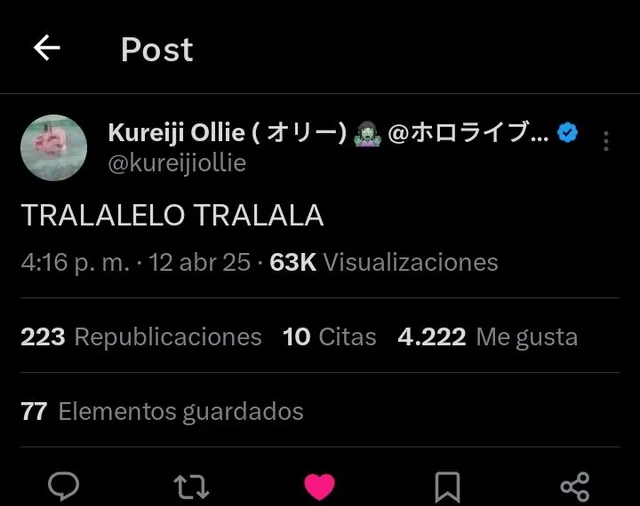Open the post's three-dot overflow menu
The image size is (640, 506).
tap(606, 141)
